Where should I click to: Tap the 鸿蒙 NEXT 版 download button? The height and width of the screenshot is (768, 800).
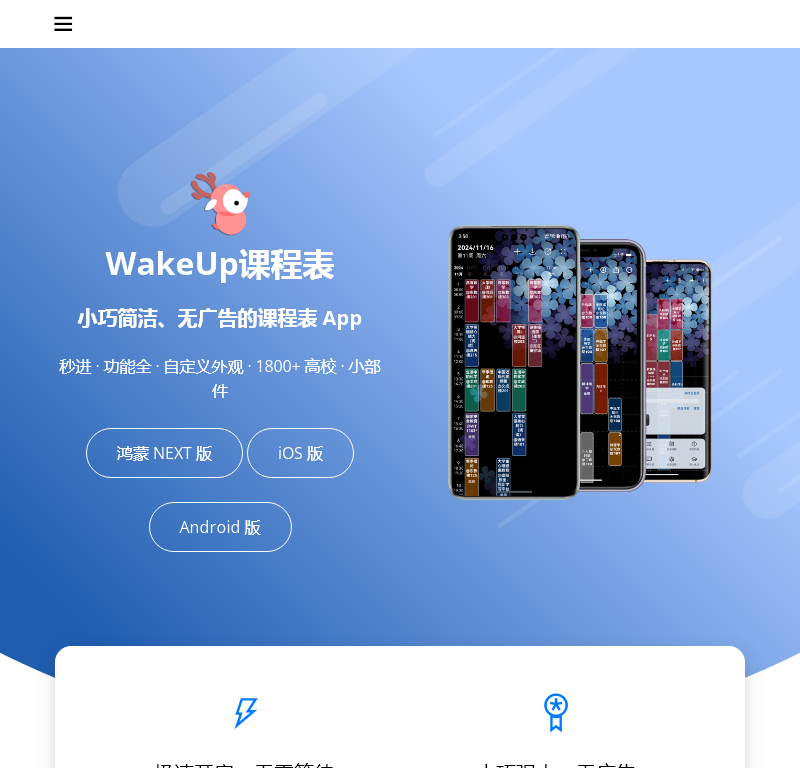[x=164, y=453]
